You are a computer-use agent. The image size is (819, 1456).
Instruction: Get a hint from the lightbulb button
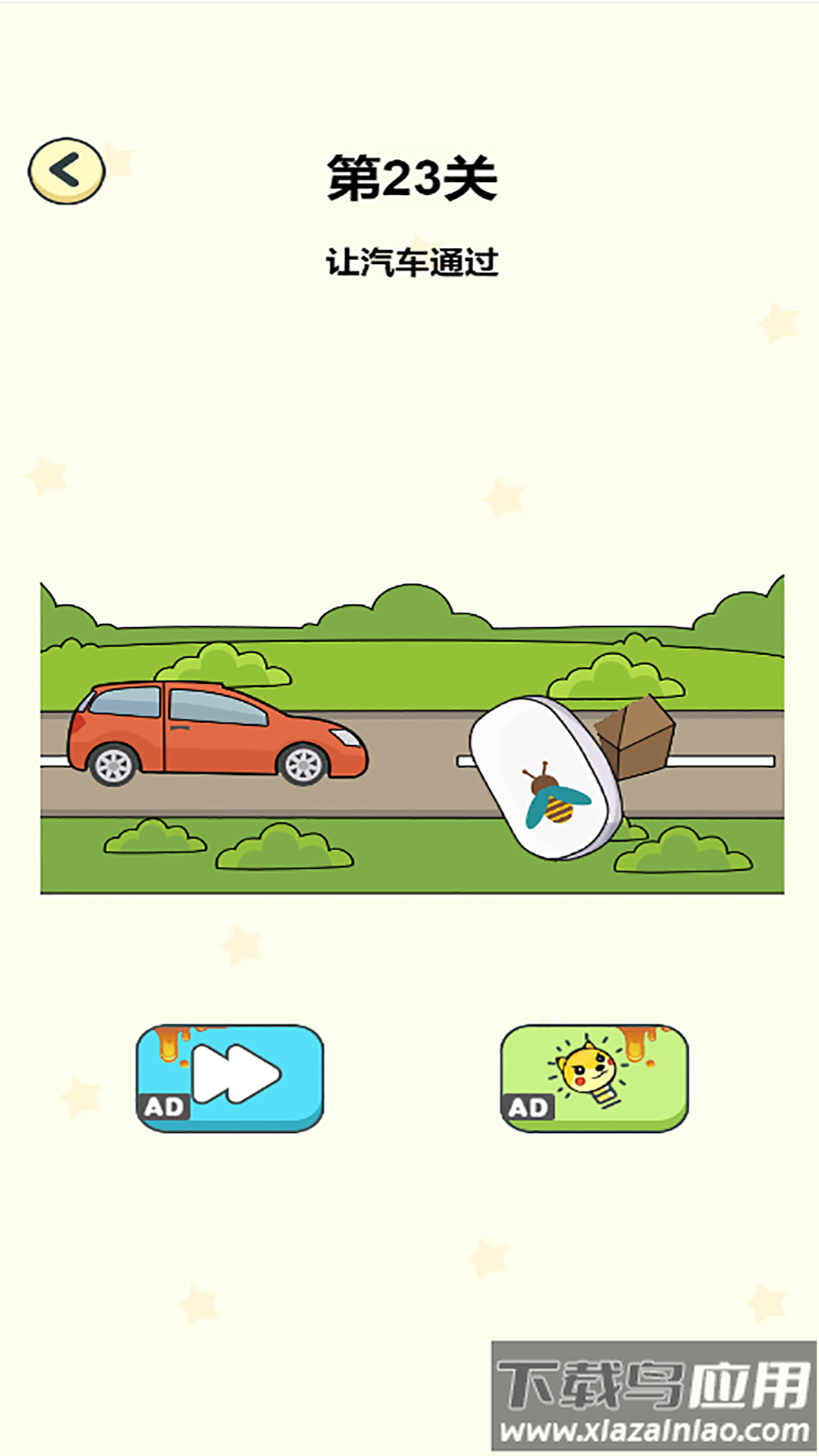click(595, 1078)
